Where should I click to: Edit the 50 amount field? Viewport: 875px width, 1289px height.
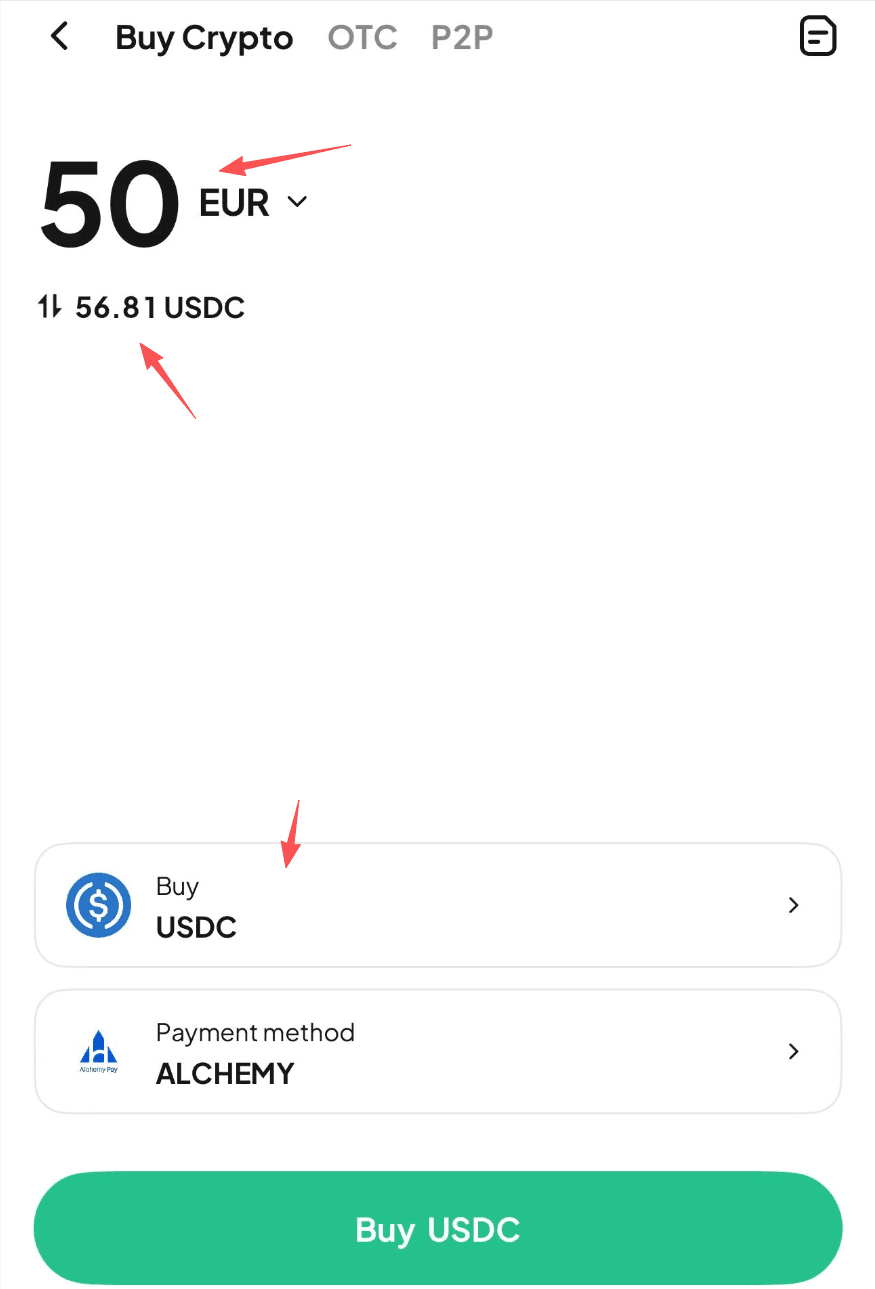click(x=109, y=205)
